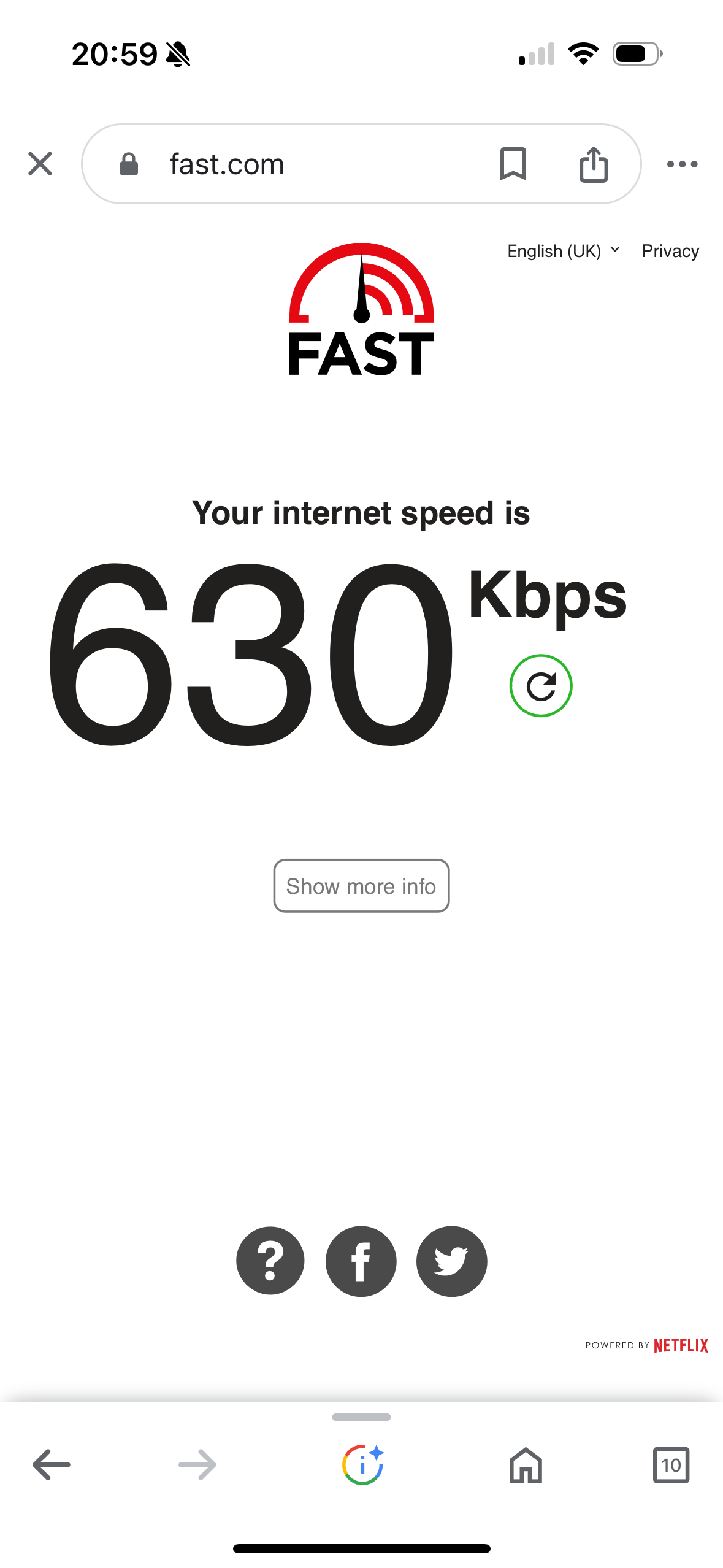Bookmark this page
Viewport: 723px width, 1568px height.
pyautogui.click(x=513, y=163)
